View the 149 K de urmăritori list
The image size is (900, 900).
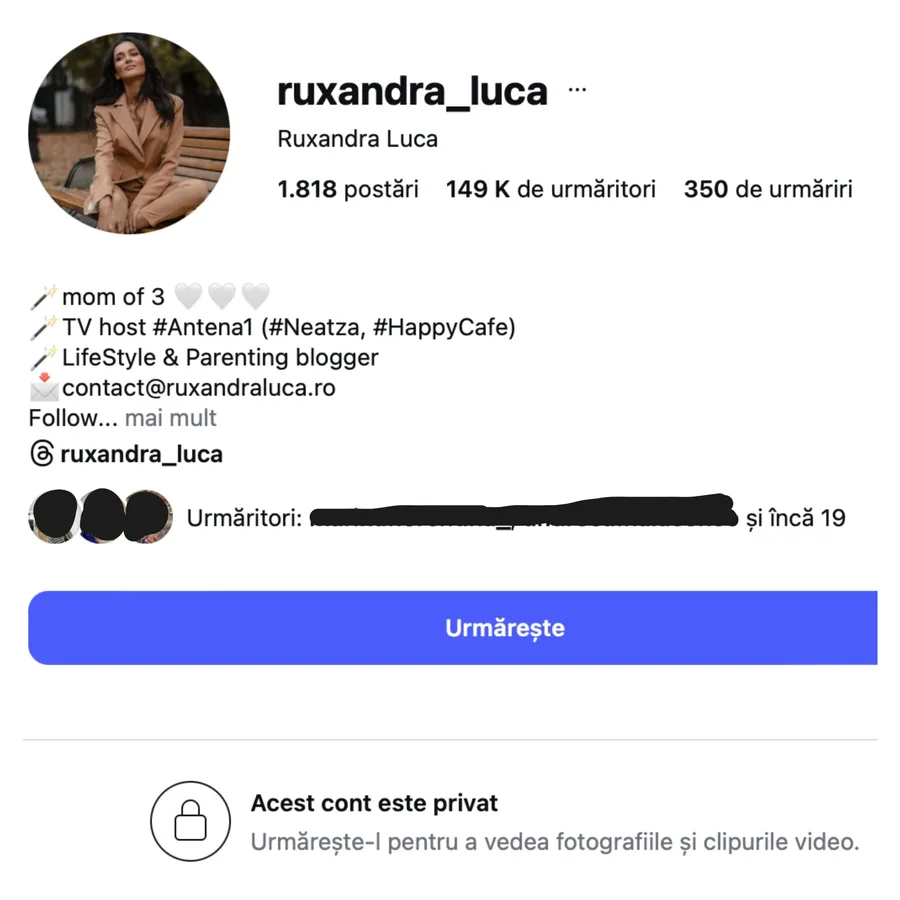pos(551,189)
